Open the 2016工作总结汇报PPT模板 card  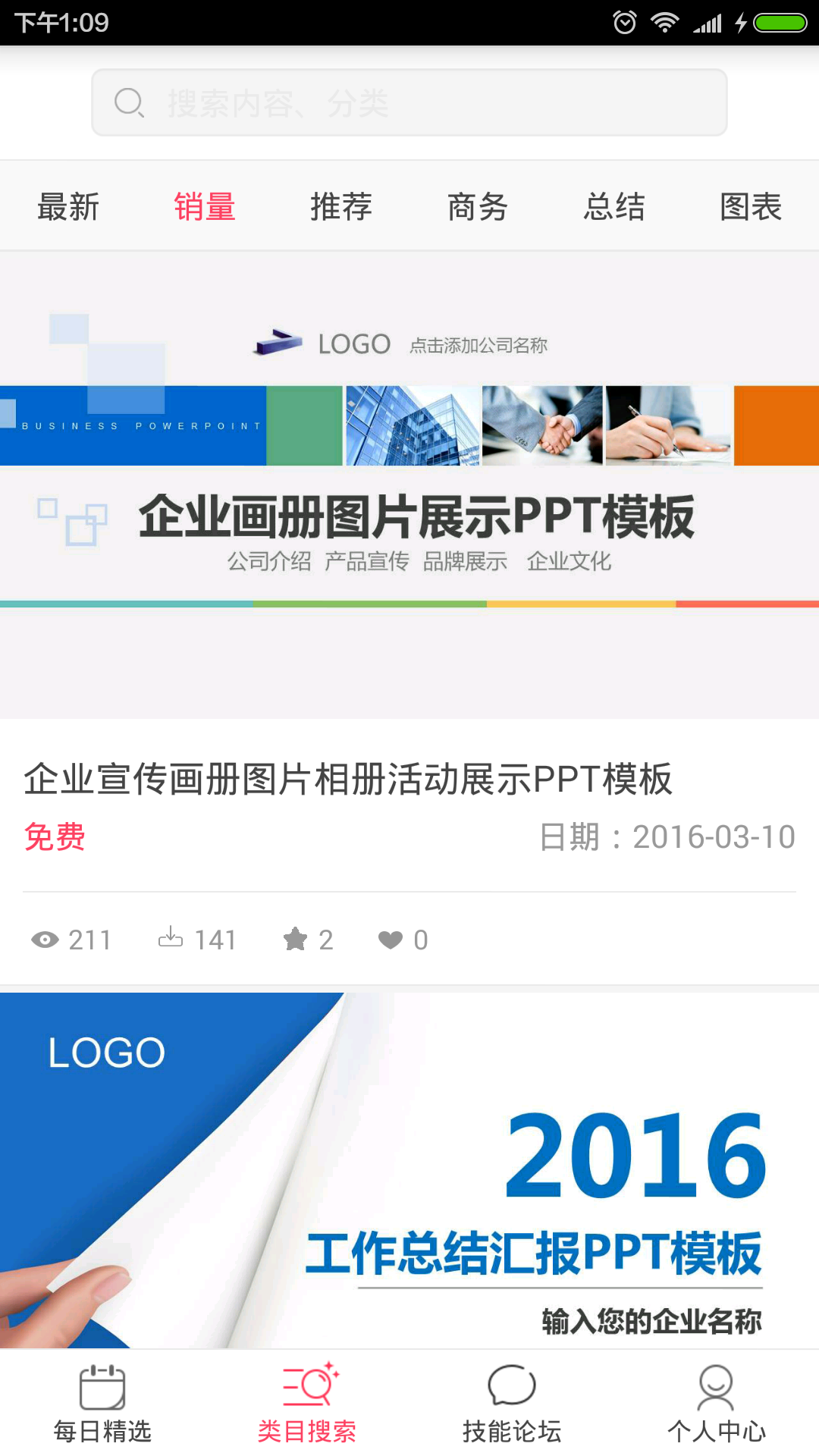(x=409, y=1172)
